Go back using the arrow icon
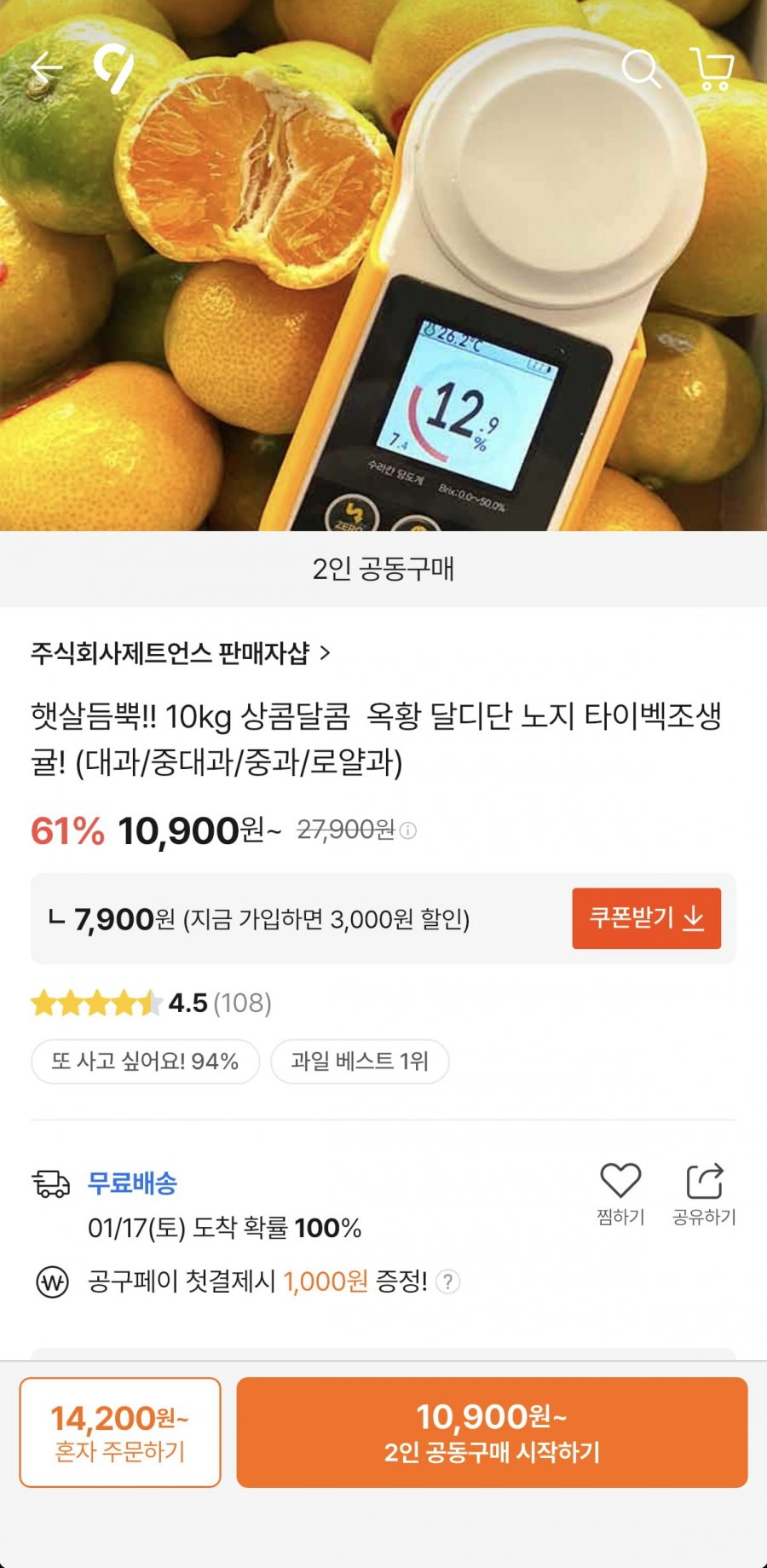The height and width of the screenshot is (1568, 767). pos(46,68)
